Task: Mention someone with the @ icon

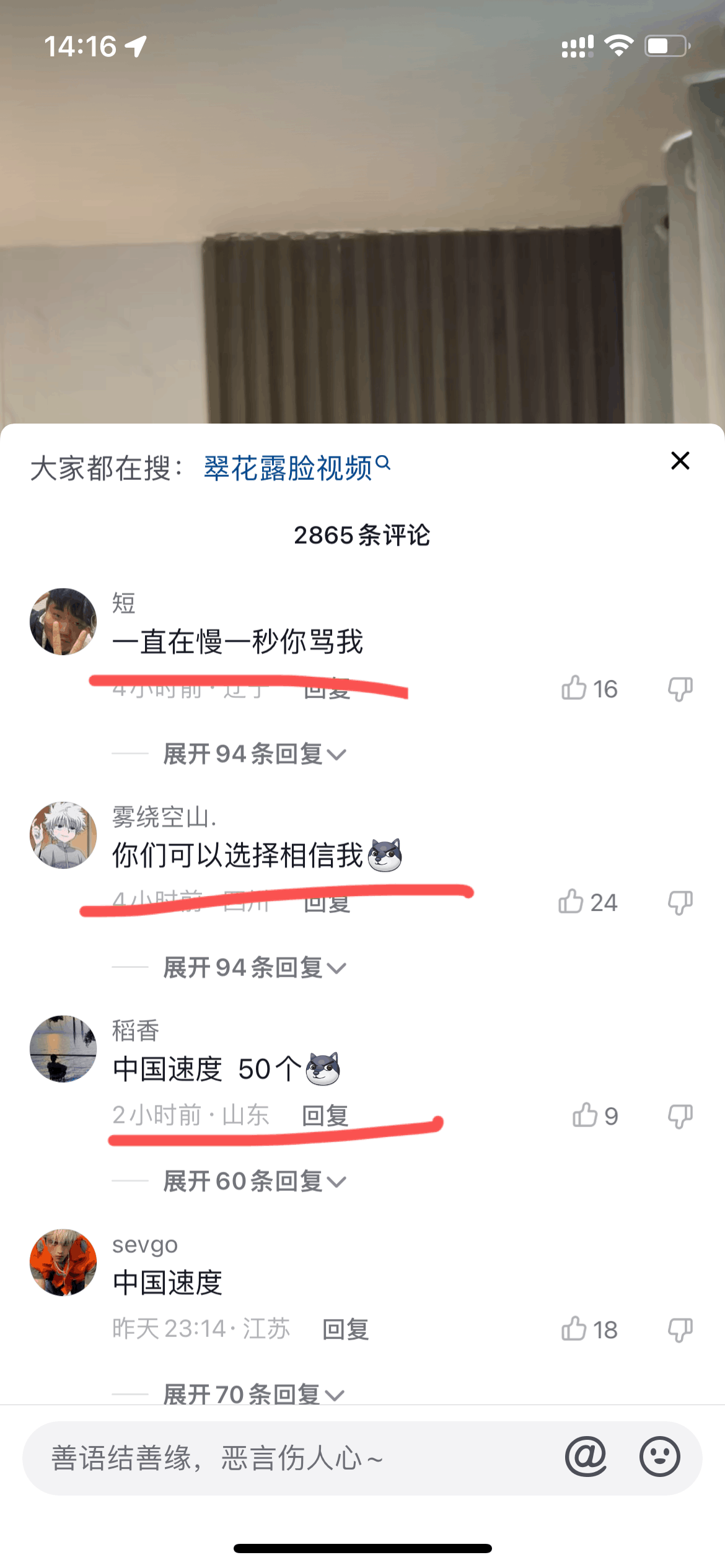Action: [x=586, y=1457]
